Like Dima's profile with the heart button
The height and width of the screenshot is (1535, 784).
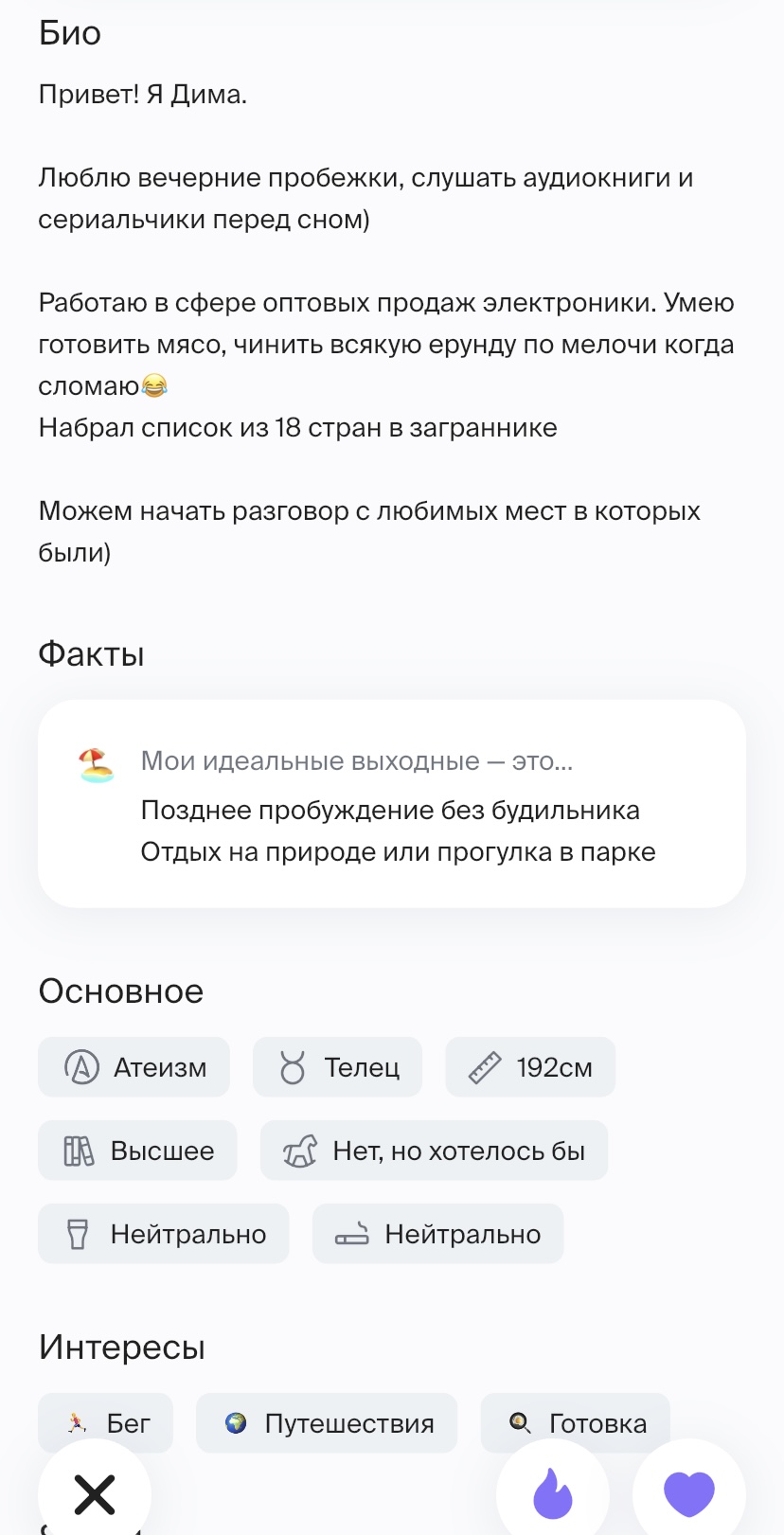click(x=688, y=1494)
